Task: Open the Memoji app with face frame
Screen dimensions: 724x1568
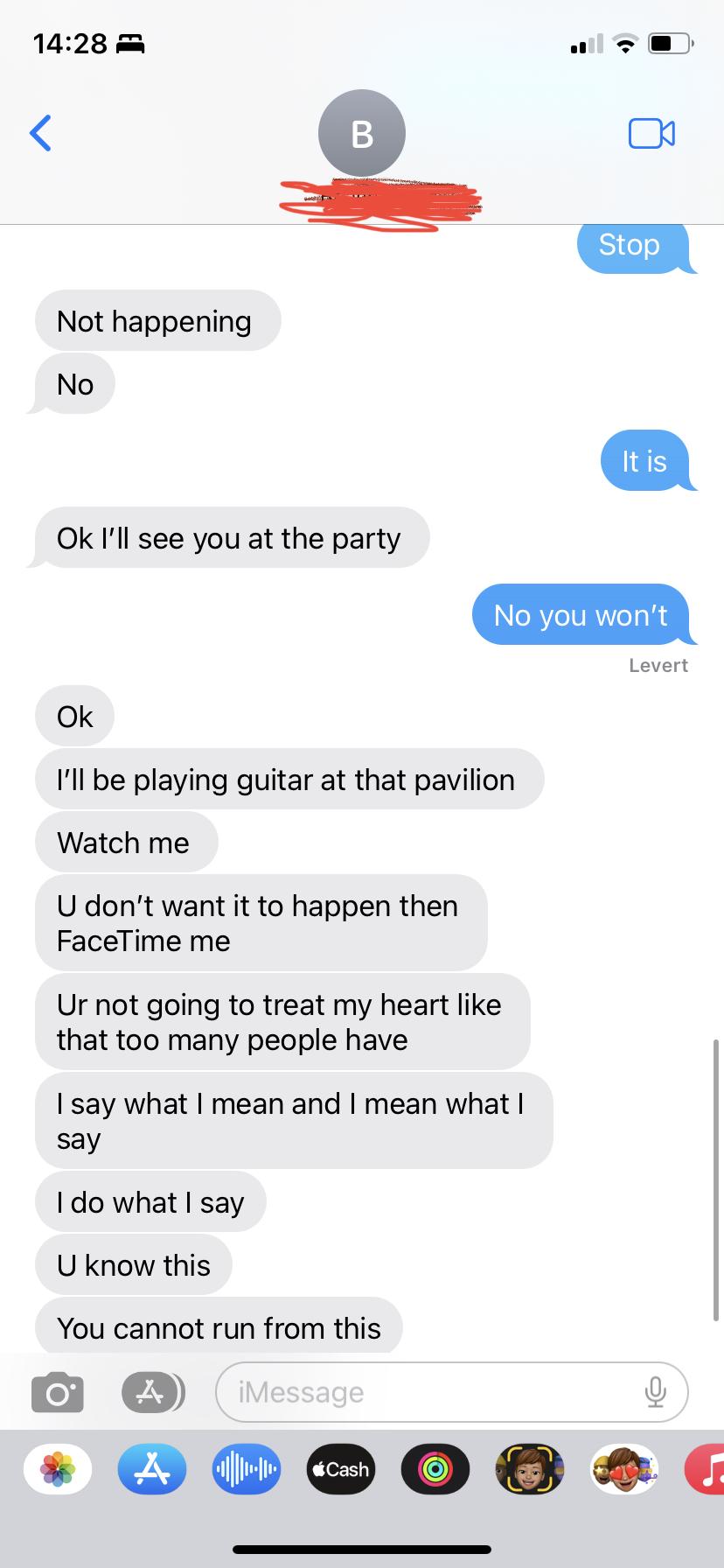Action: click(x=529, y=1469)
